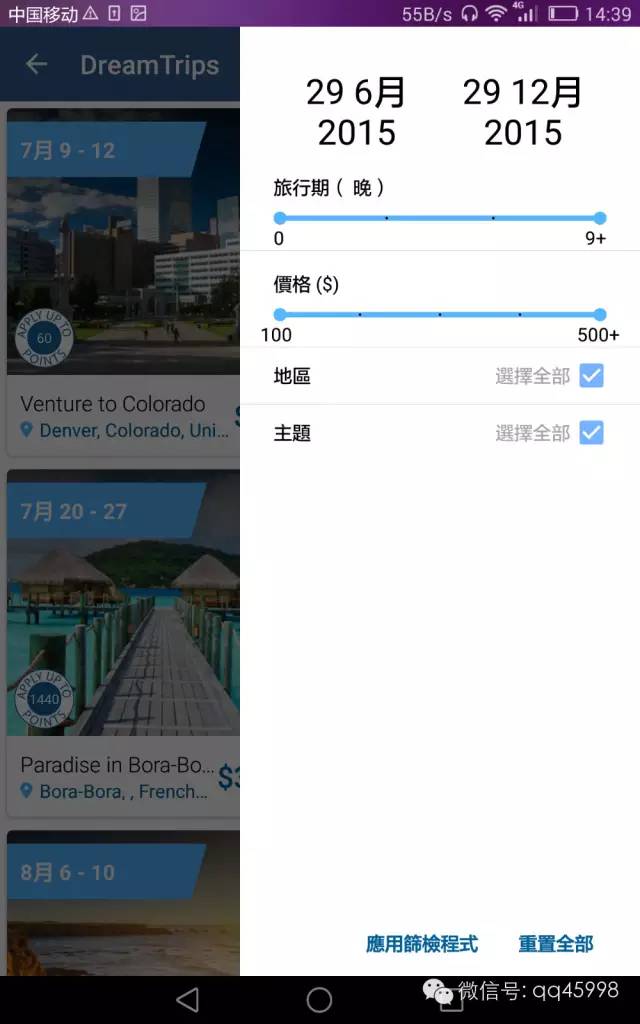The height and width of the screenshot is (1024, 640).
Task: Apply filters with 應用篩檢程式
Action: pyautogui.click(x=422, y=943)
